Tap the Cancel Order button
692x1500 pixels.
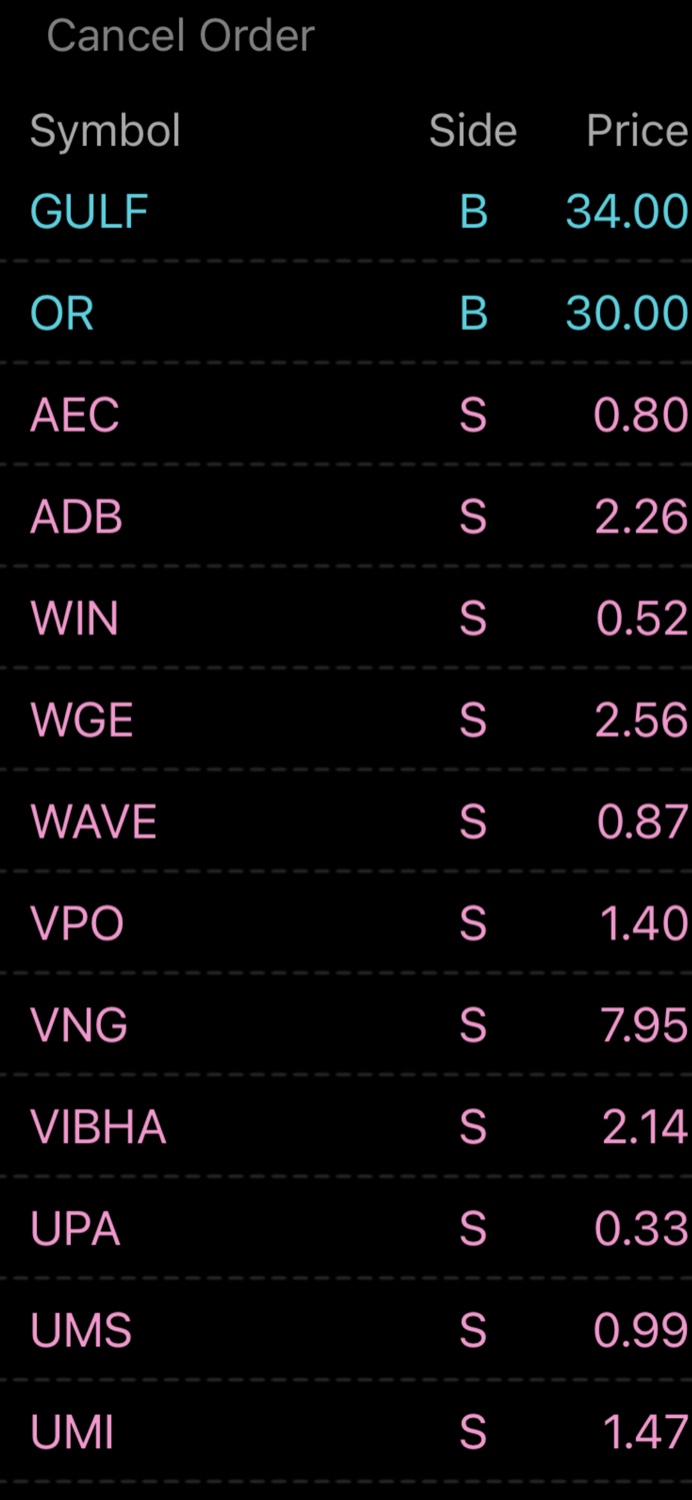click(x=180, y=37)
